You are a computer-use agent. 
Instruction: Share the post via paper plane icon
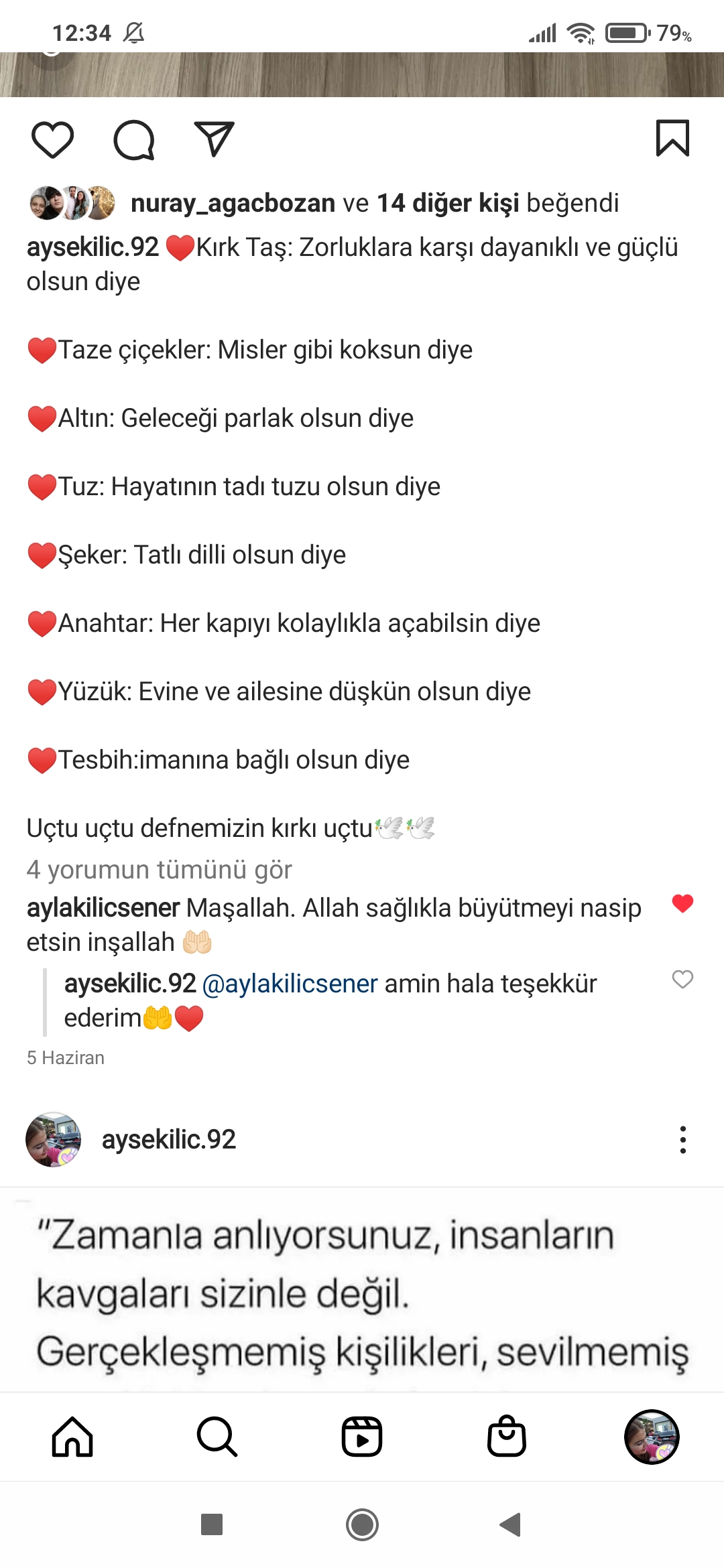[214, 139]
